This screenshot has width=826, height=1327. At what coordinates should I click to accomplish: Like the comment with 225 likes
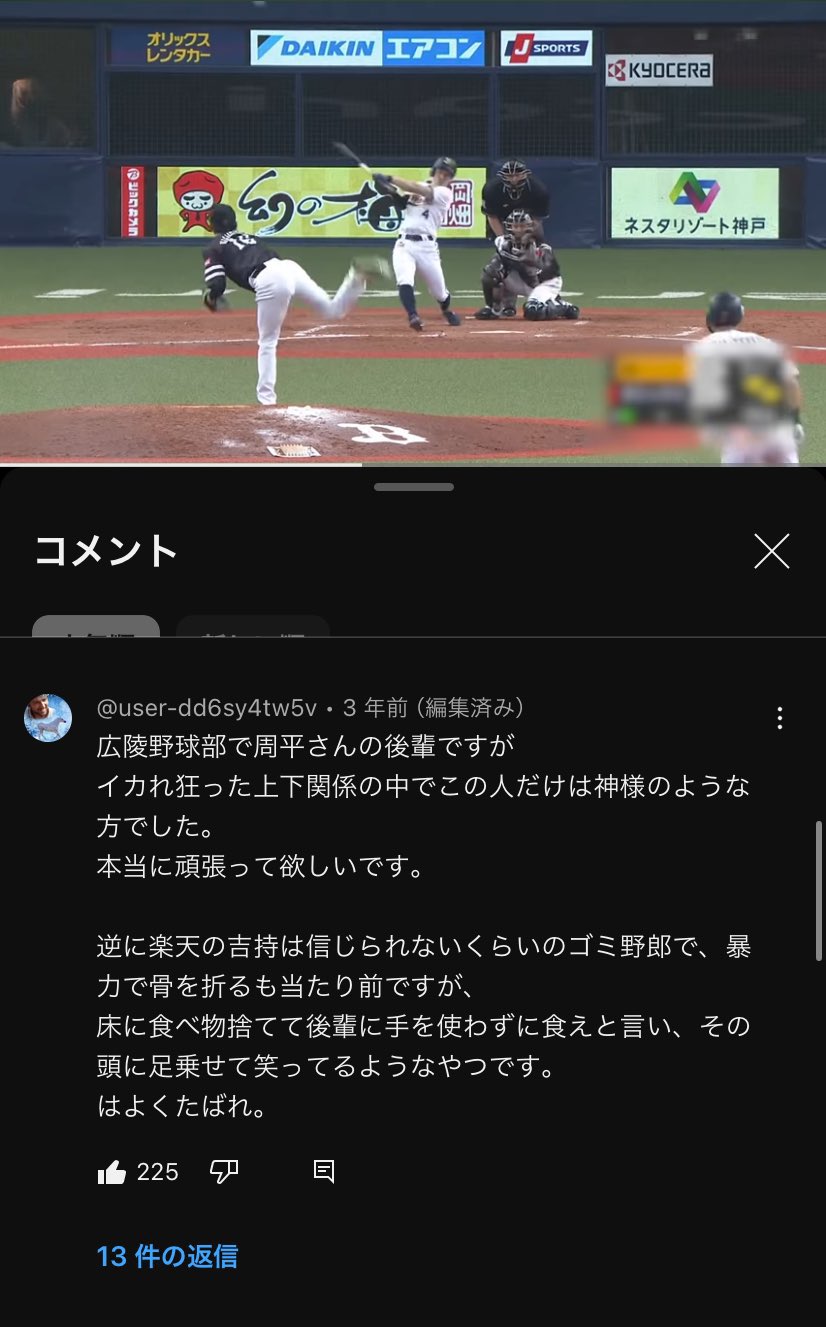click(x=112, y=1172)
